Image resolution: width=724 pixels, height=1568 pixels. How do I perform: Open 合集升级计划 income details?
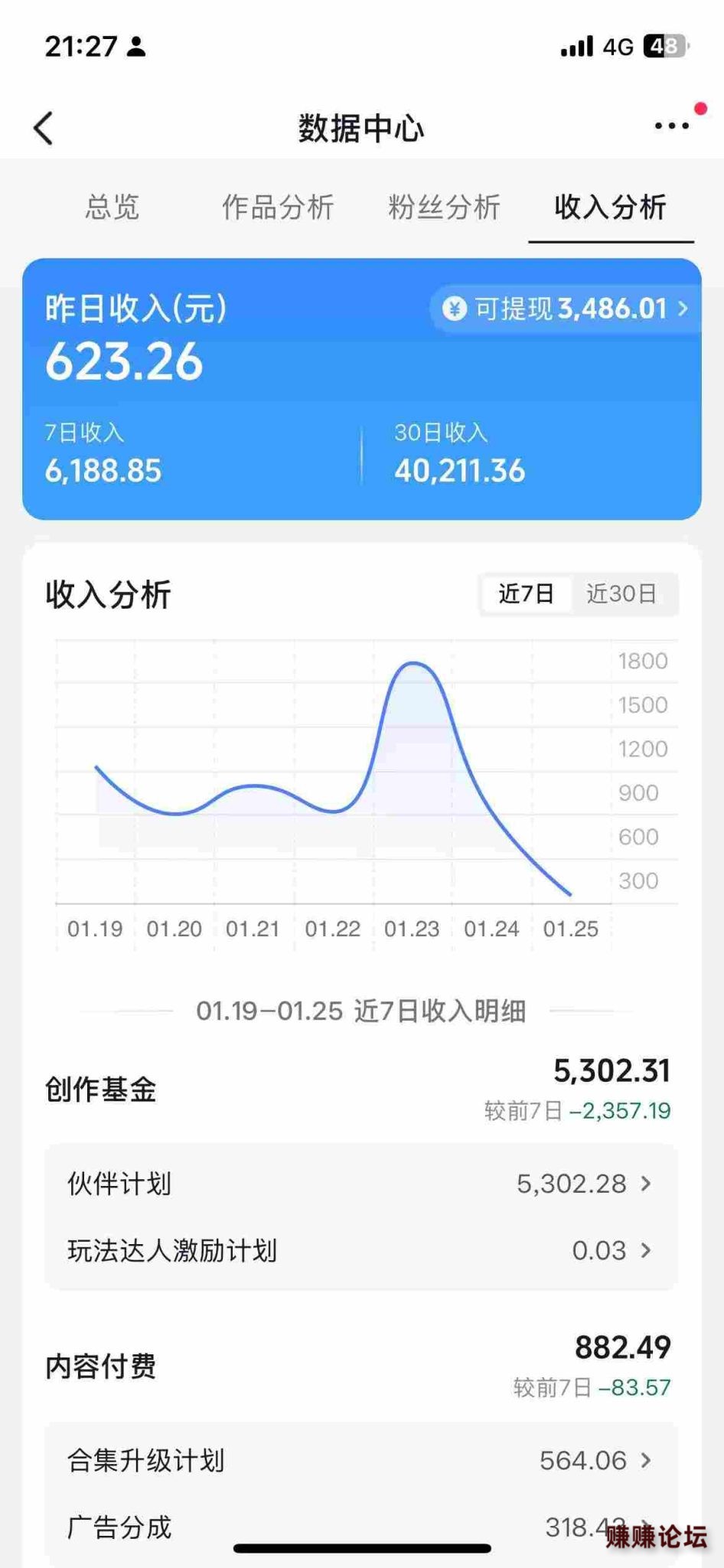361,1460
